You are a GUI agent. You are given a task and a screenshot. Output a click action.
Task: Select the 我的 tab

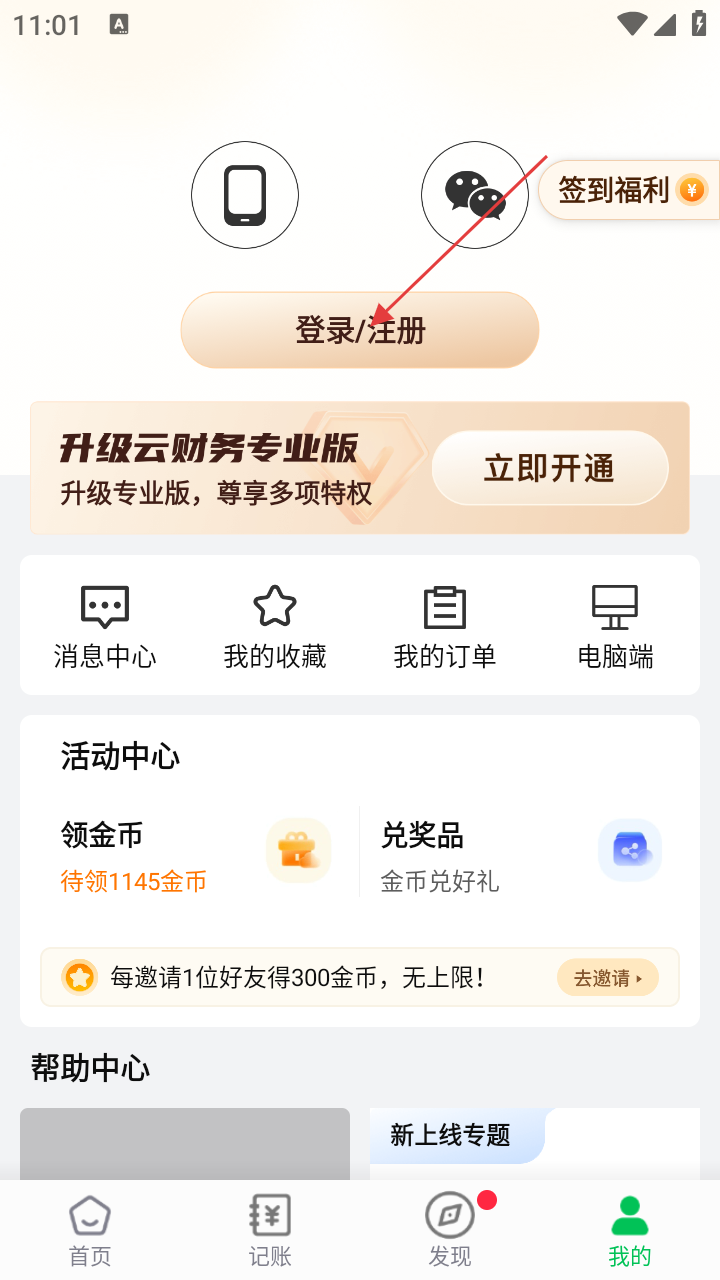[x=630, y=1230]
